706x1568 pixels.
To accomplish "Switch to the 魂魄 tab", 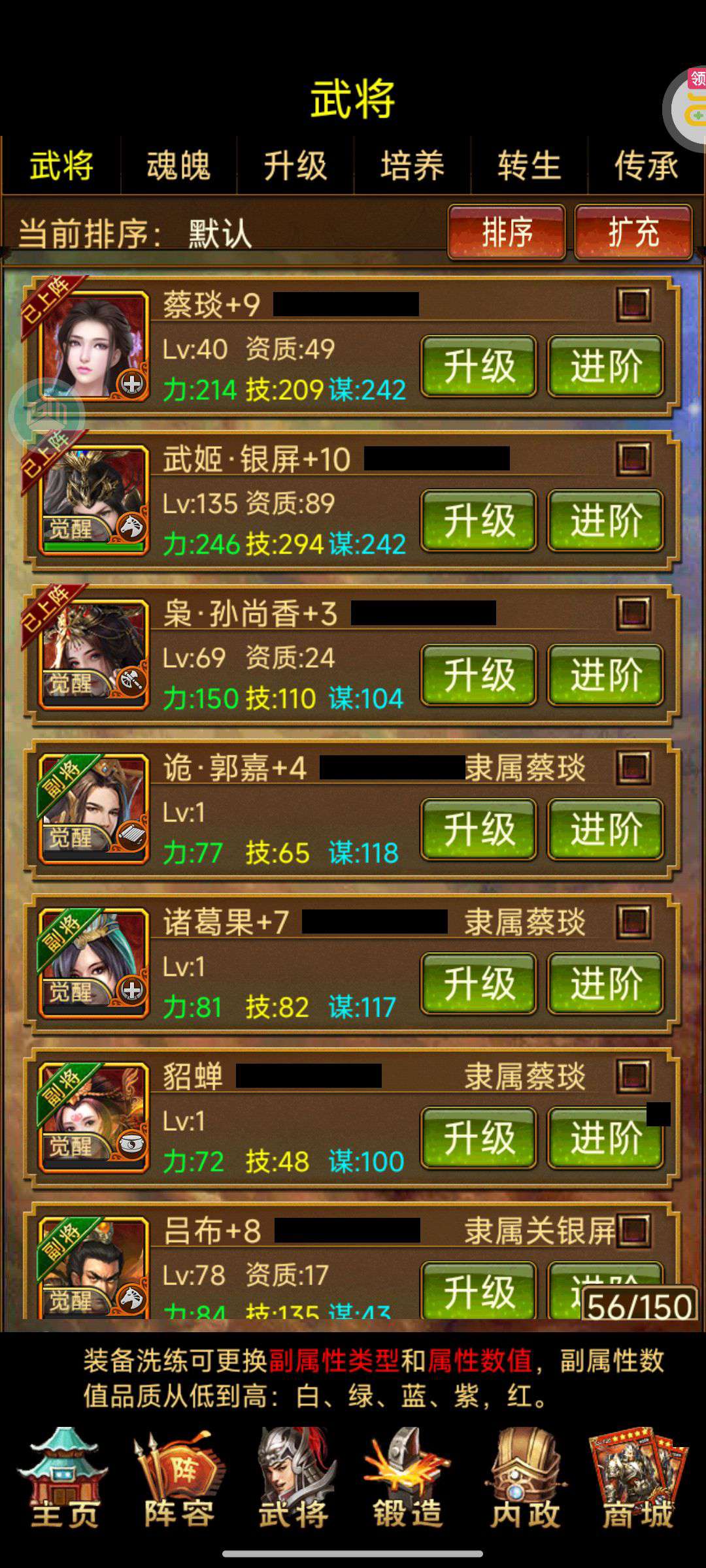I will tap(178, 165).
